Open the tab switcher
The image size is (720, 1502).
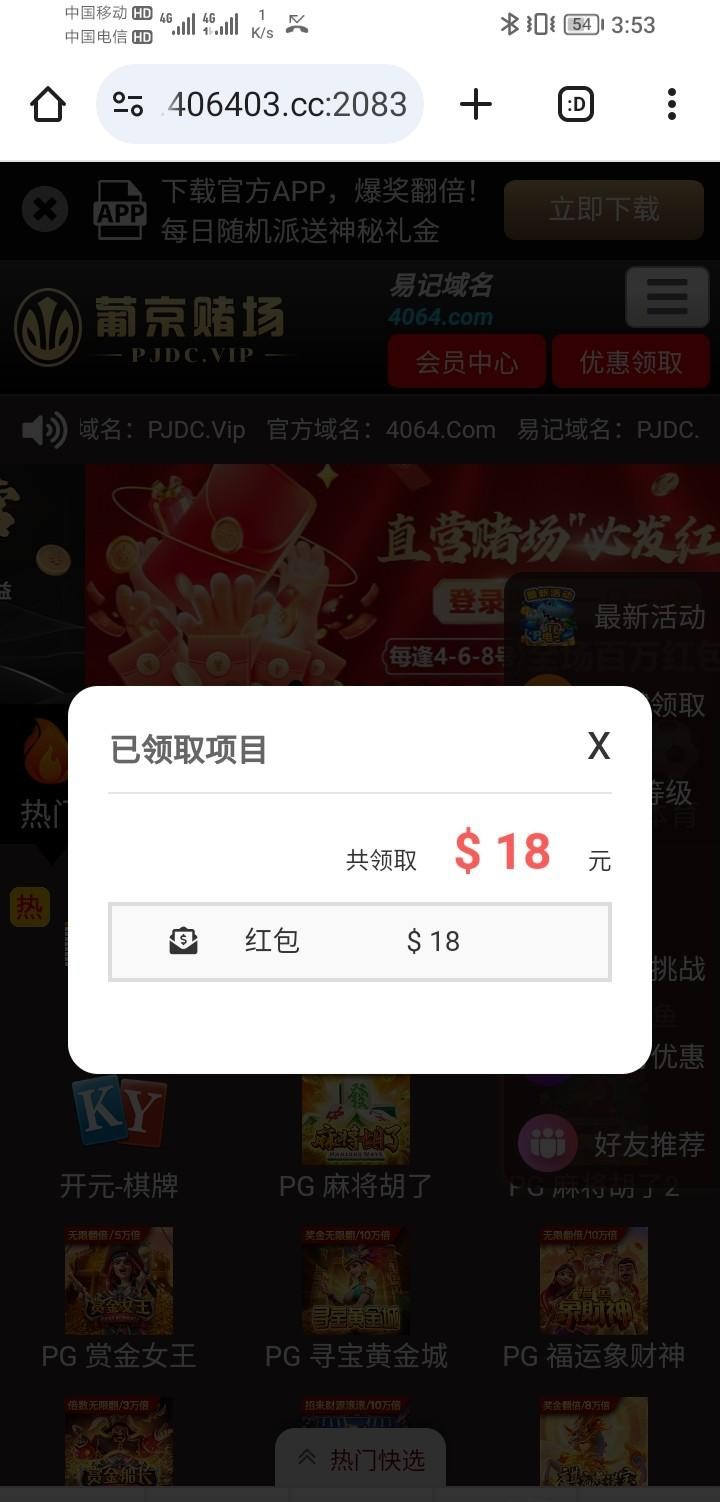click(576, 104)
